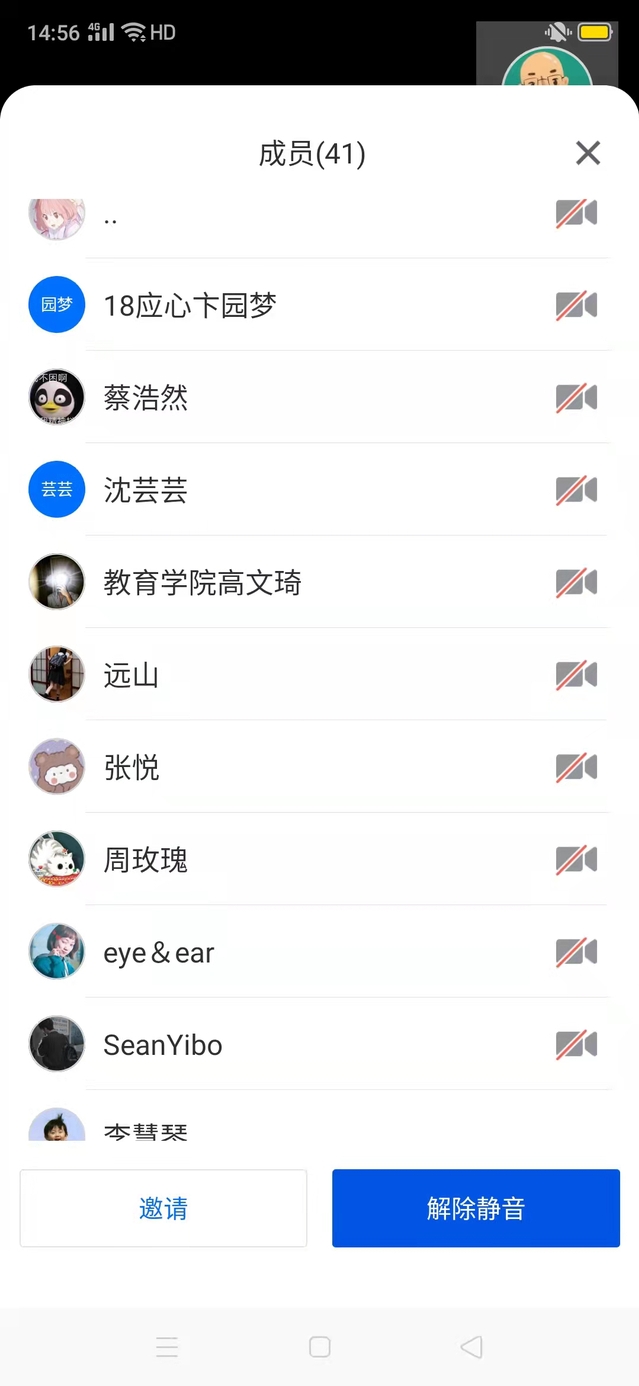Tap the 解除静音 unmute button

(x=476, y=1208)
